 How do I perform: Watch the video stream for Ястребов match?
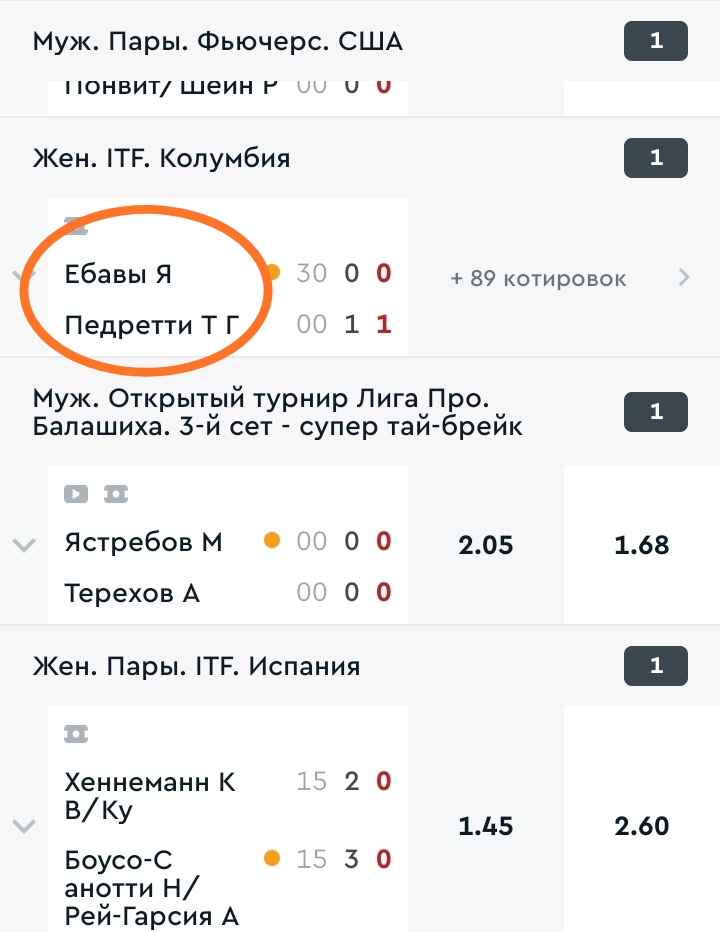point(76,493)
